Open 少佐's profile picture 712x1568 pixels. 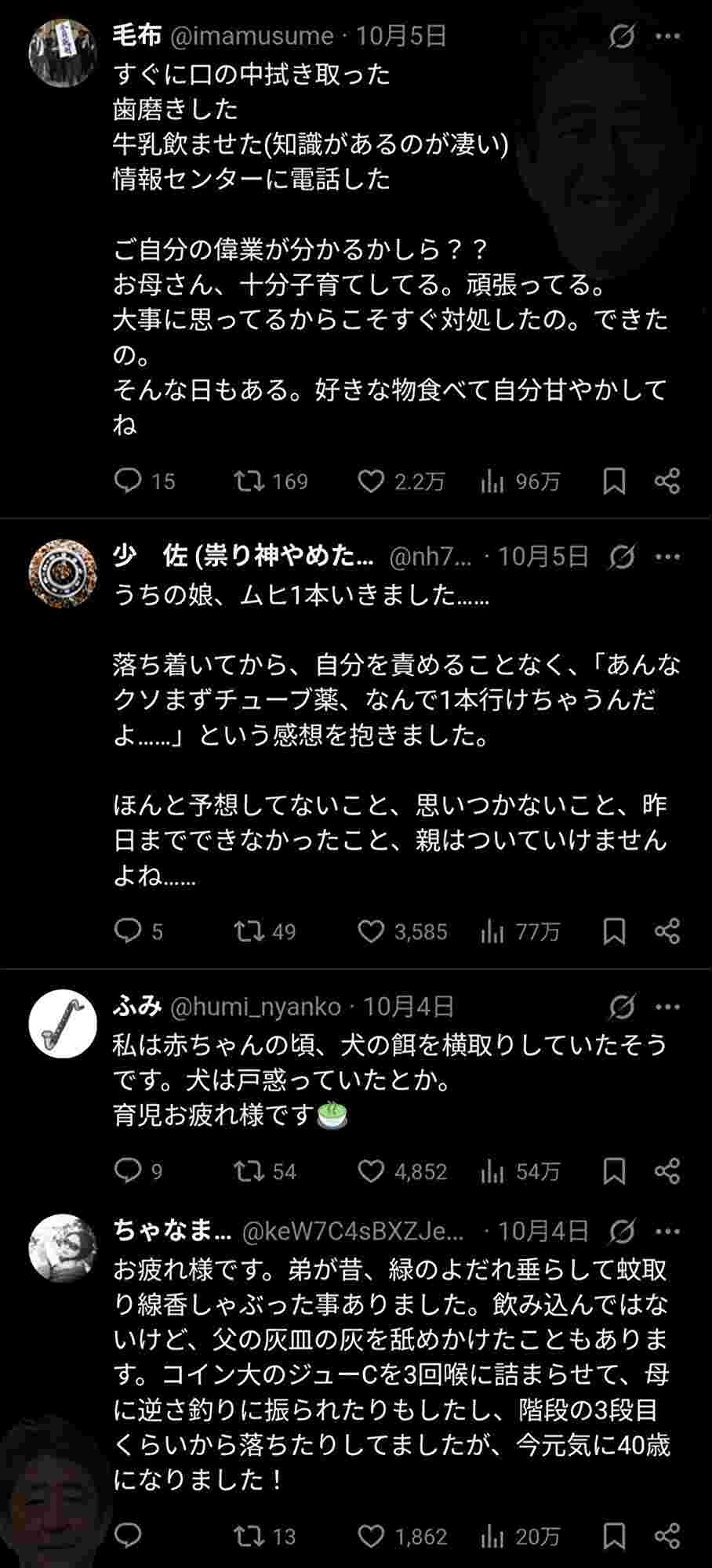pos(63,573)
